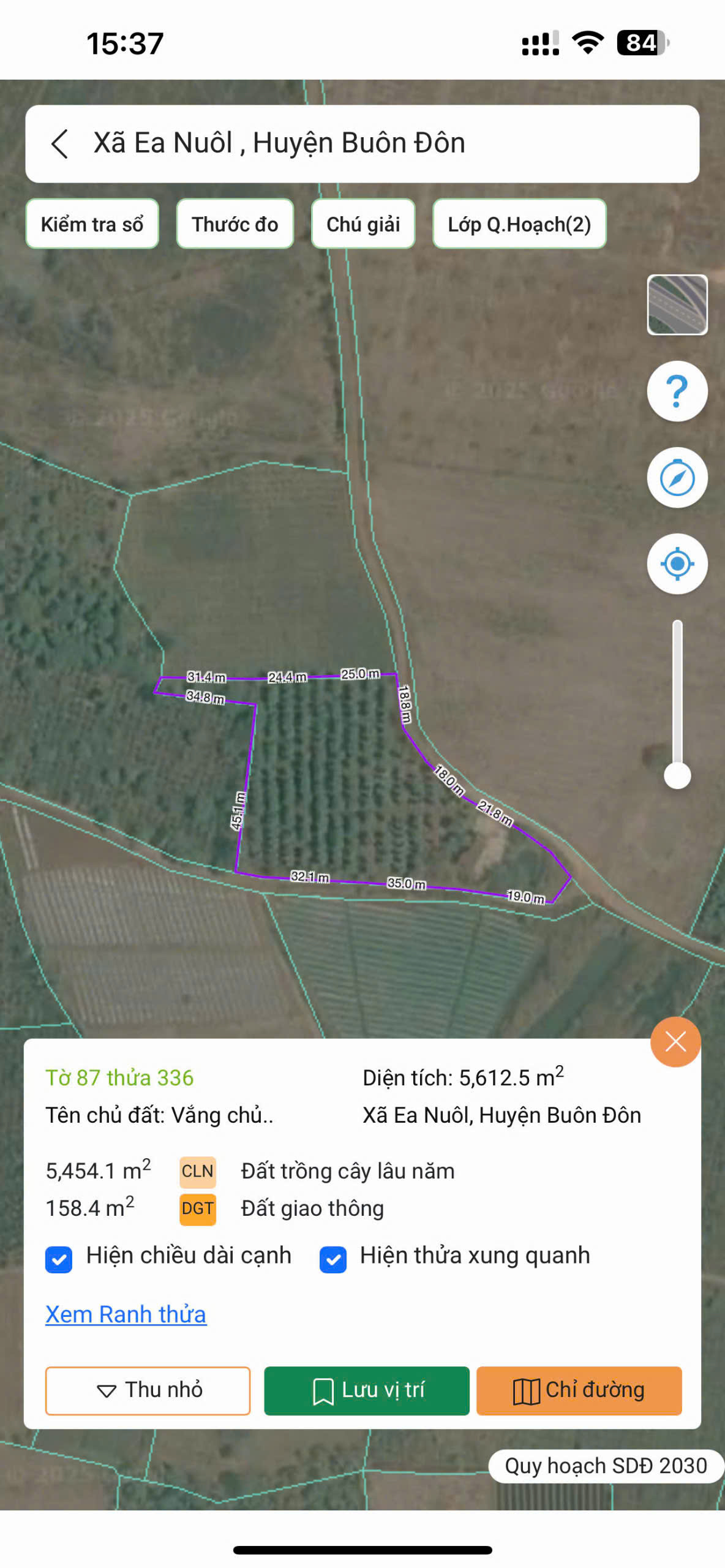725x1568 pixels.
Task: Uncheck Hiện thửa xung quanh checkbox
Action: click(x=333, y=1259)
